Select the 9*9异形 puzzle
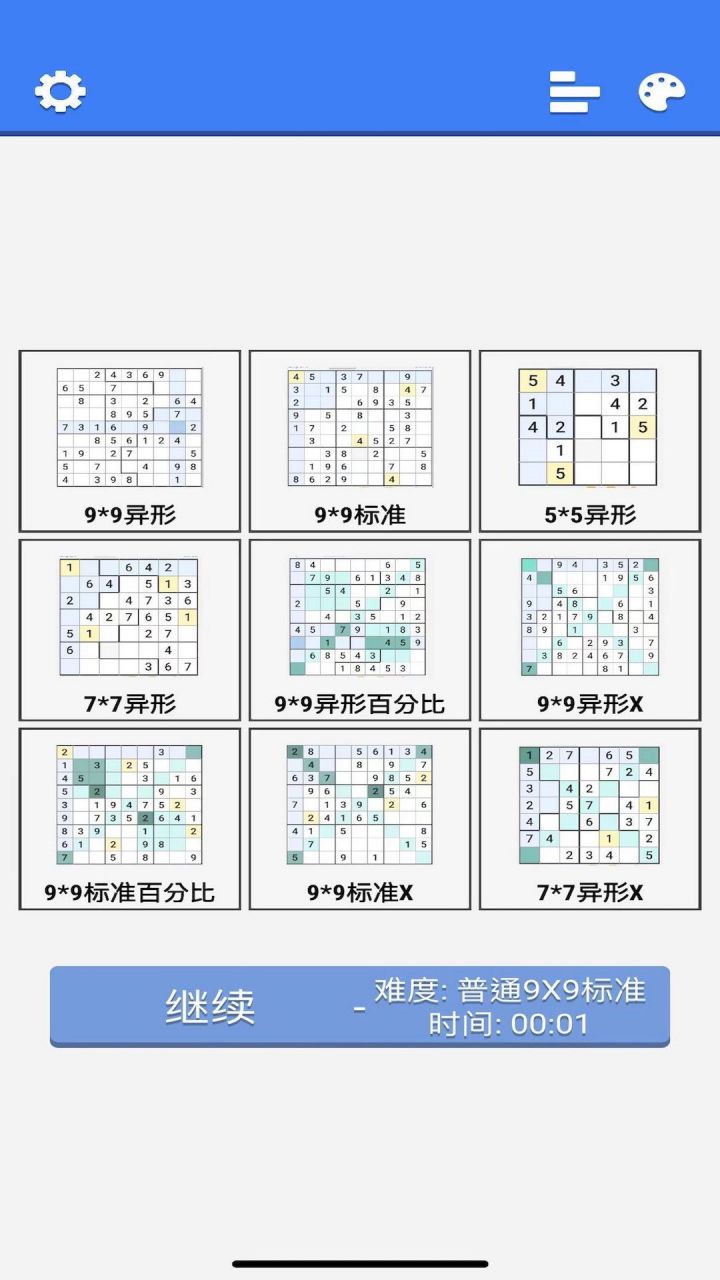 (x=130, y=441)
